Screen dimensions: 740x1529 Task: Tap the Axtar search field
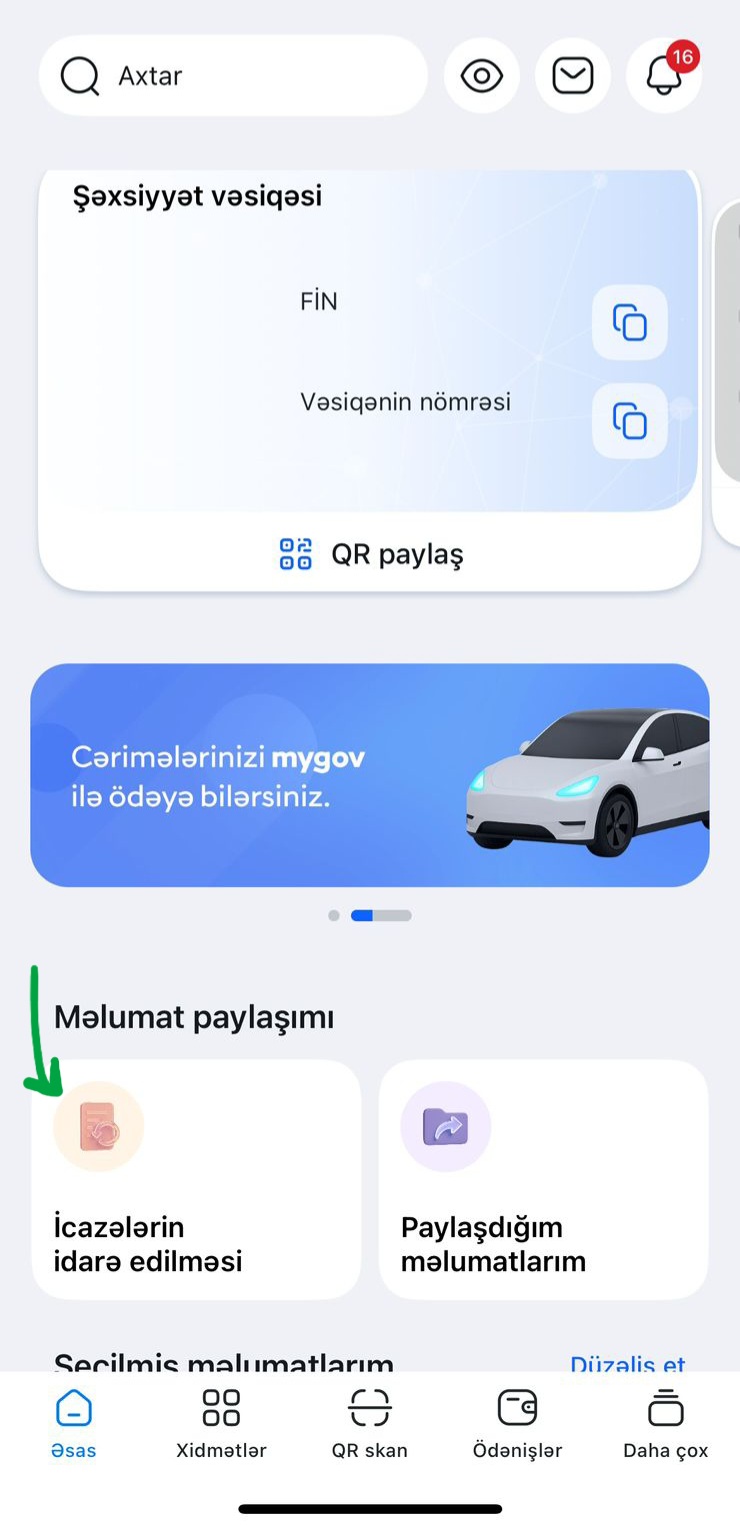click(232, 76)
